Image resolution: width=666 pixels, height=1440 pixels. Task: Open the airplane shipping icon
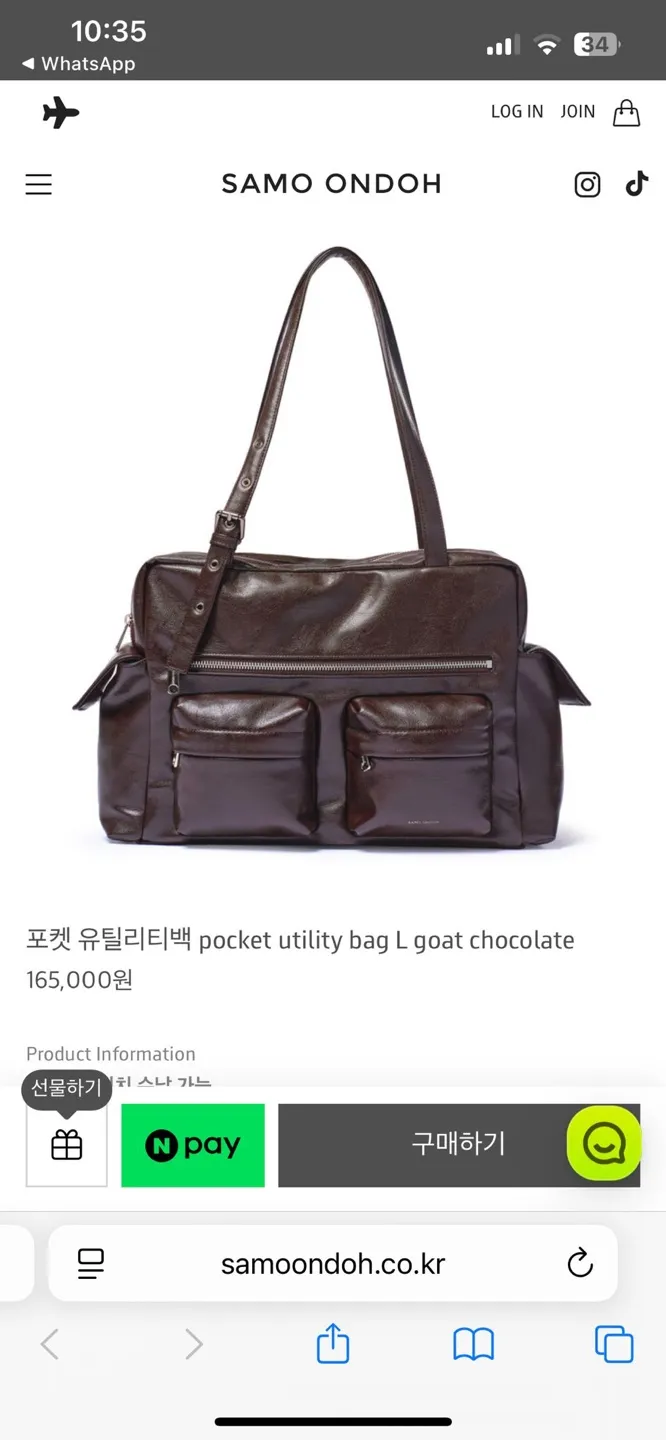60,112
